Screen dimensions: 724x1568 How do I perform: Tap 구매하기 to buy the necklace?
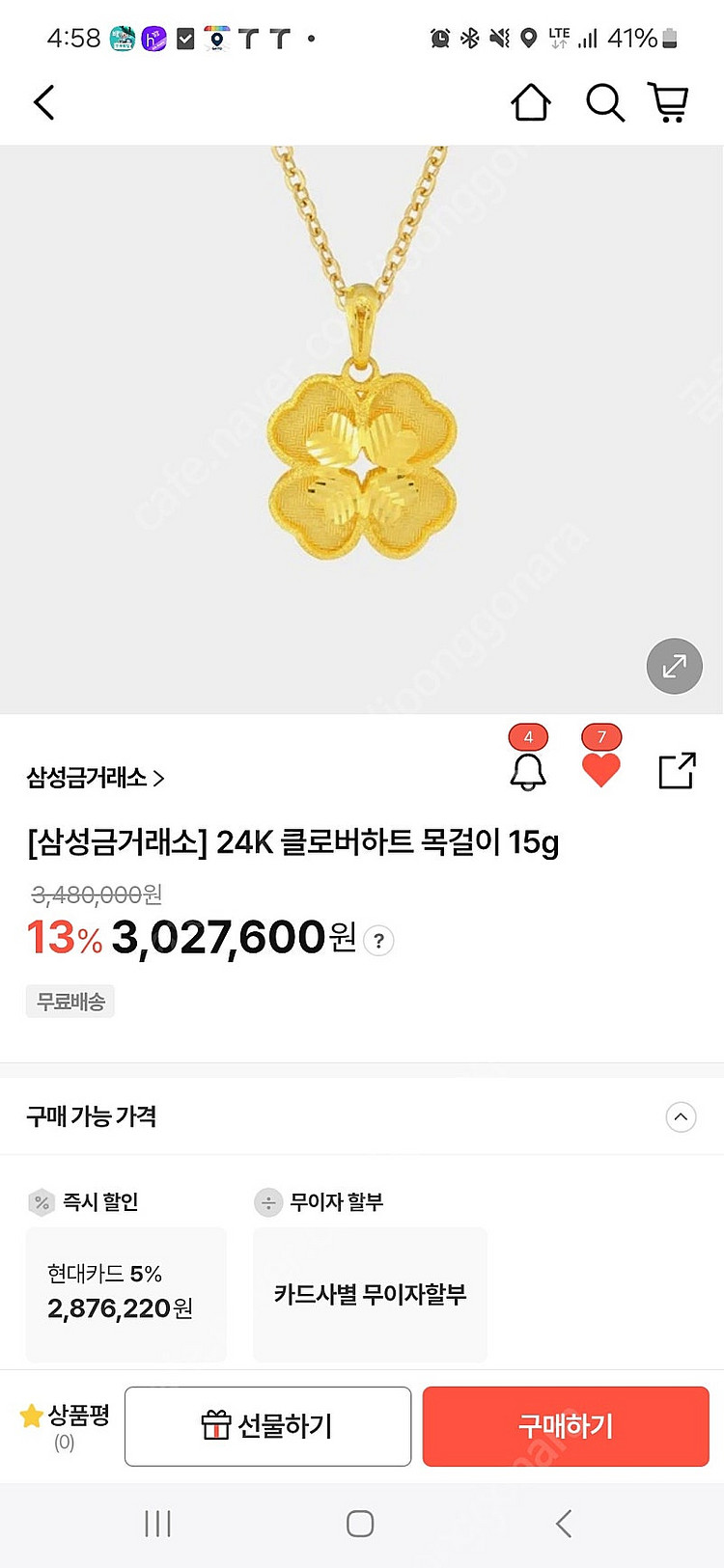566,1426
